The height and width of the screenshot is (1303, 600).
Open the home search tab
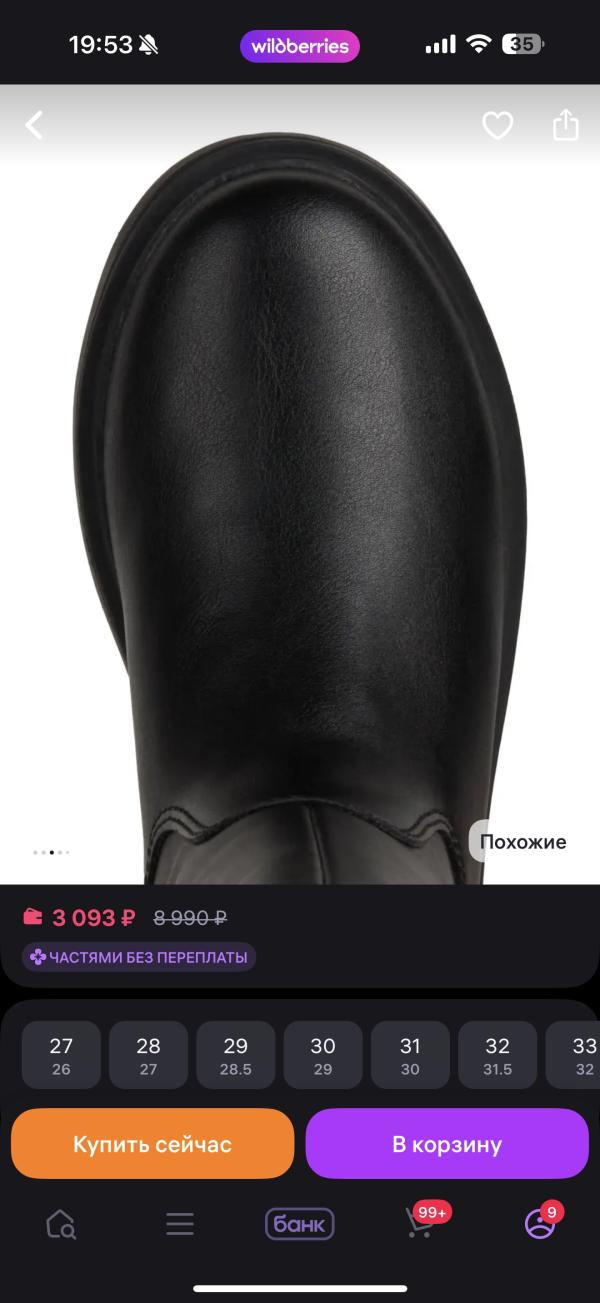point(61,1224)
